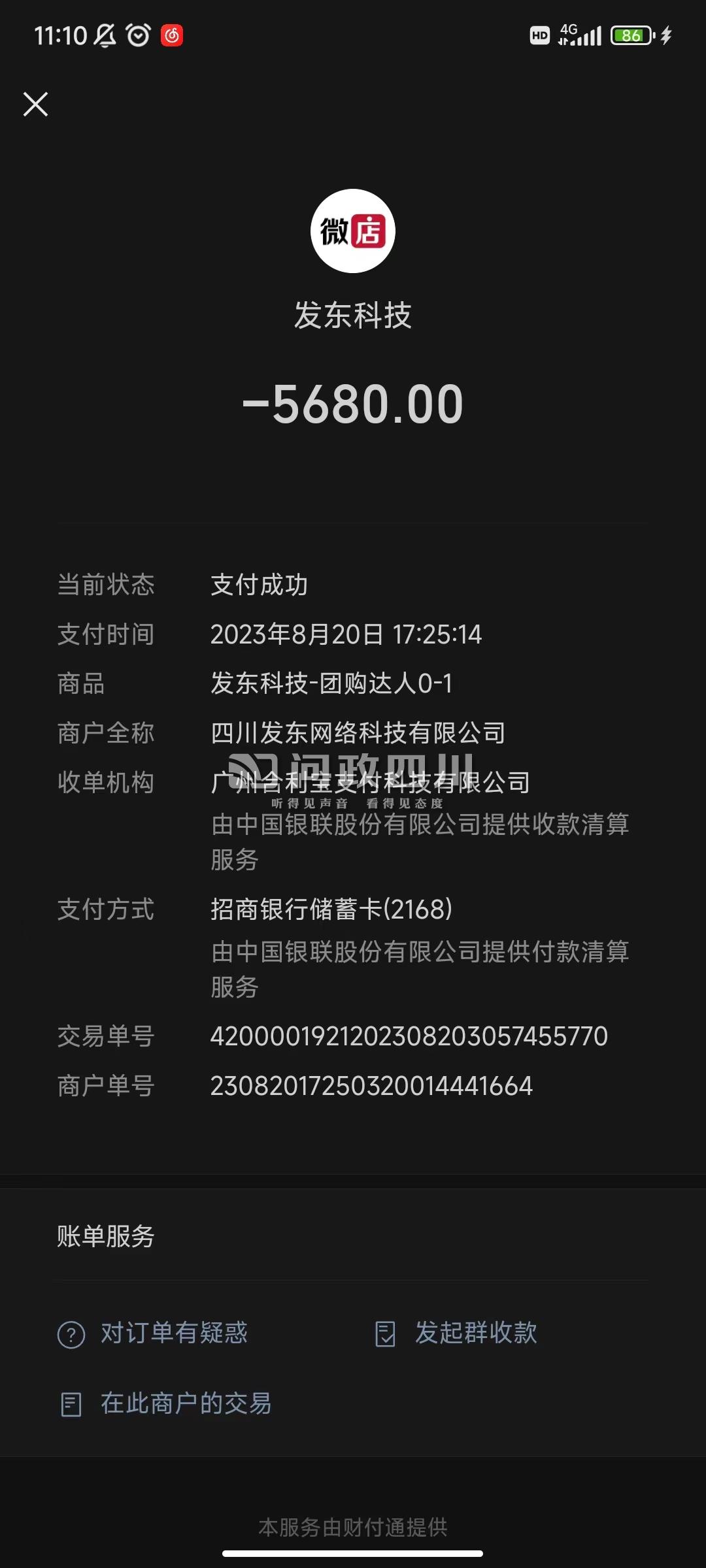View 在此商户的交易 history
This screenshot has width=706, height=1568.
pyautogui.click(x=165, y=1403)
